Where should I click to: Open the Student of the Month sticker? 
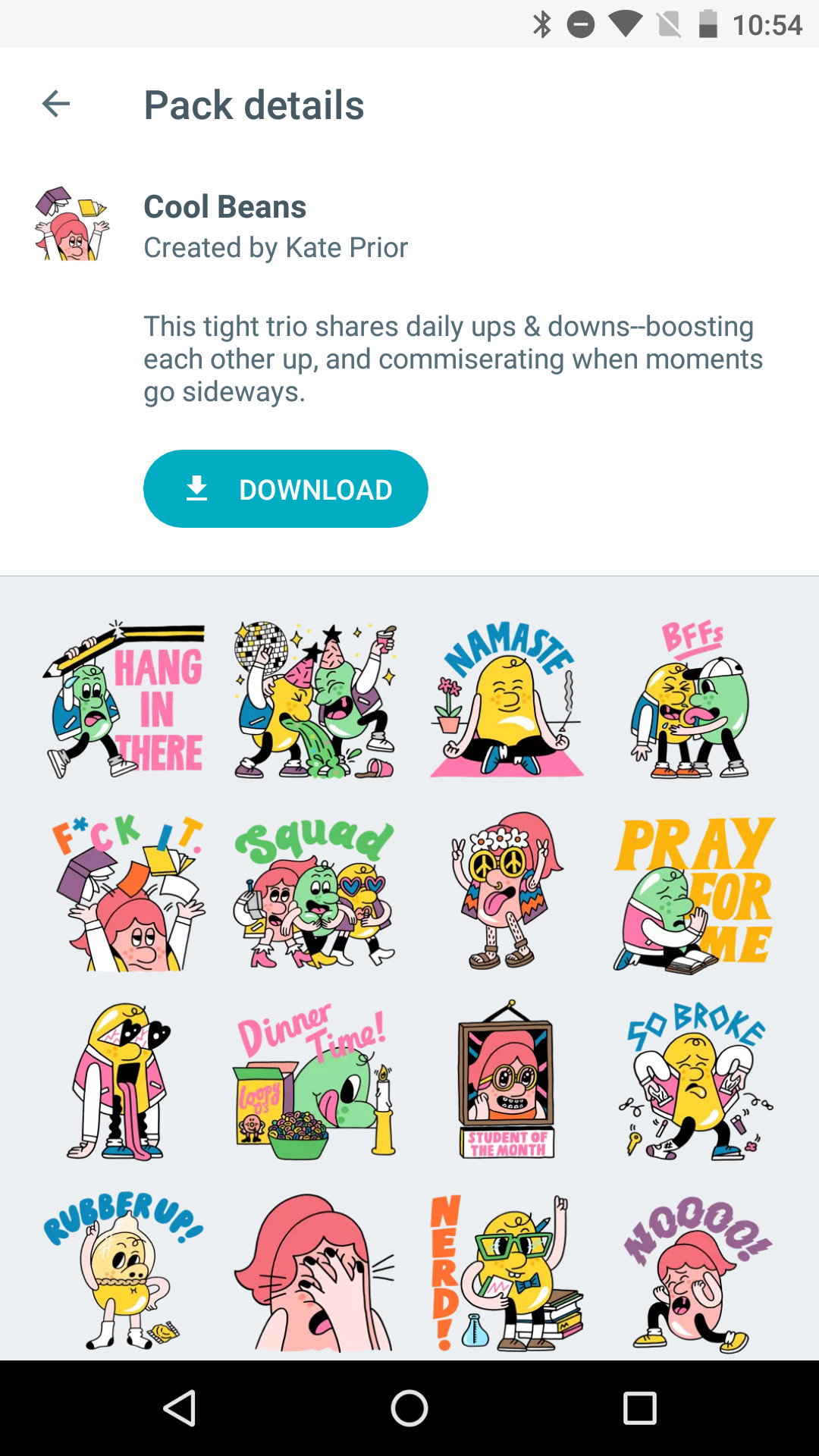[x=506, y=1081]
